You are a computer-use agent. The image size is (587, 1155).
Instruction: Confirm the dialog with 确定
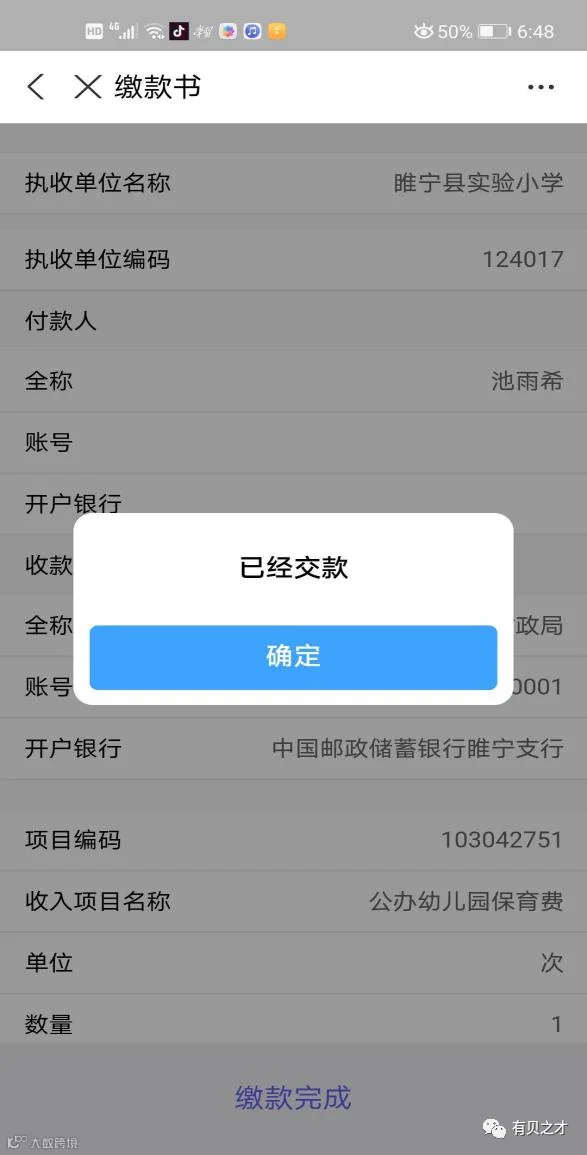pos(293,657)
